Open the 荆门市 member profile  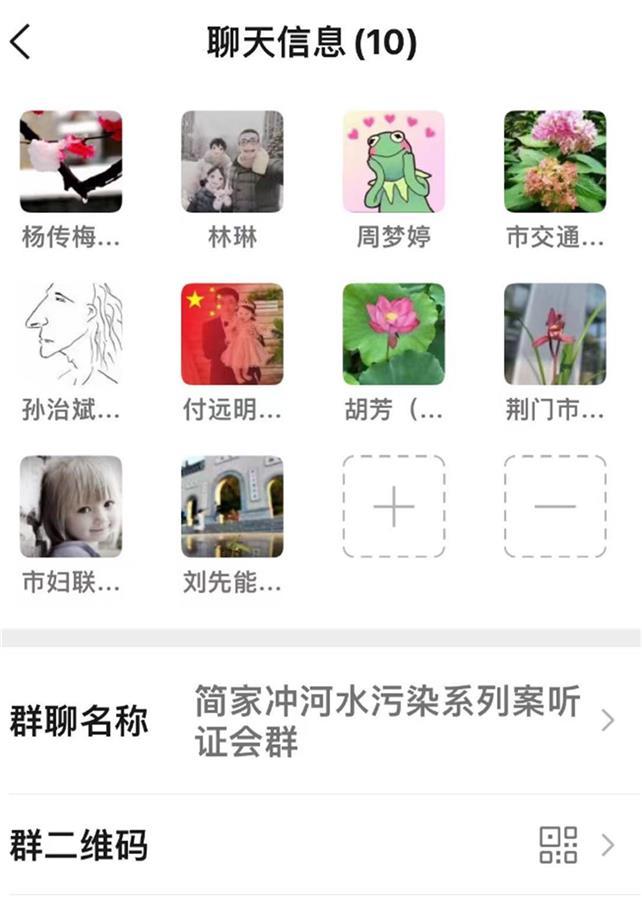[x=554, y=334]
